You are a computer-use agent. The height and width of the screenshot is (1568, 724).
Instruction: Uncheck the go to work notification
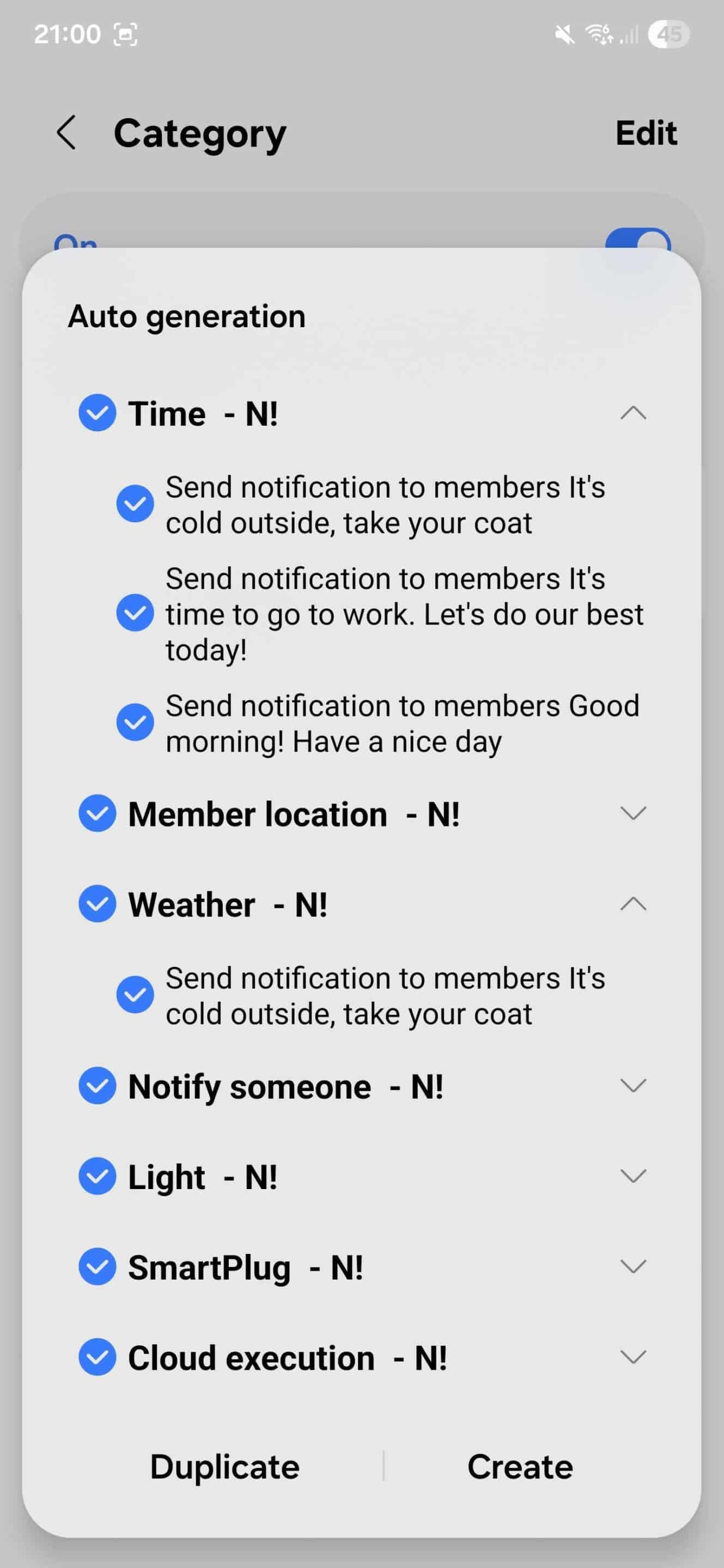(135, 613)
